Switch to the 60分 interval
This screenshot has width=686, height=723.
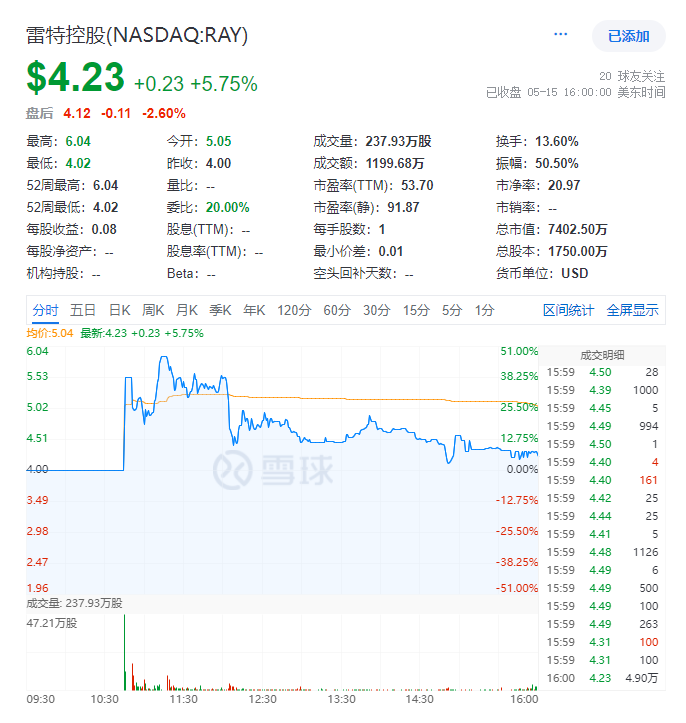[337, 310]
